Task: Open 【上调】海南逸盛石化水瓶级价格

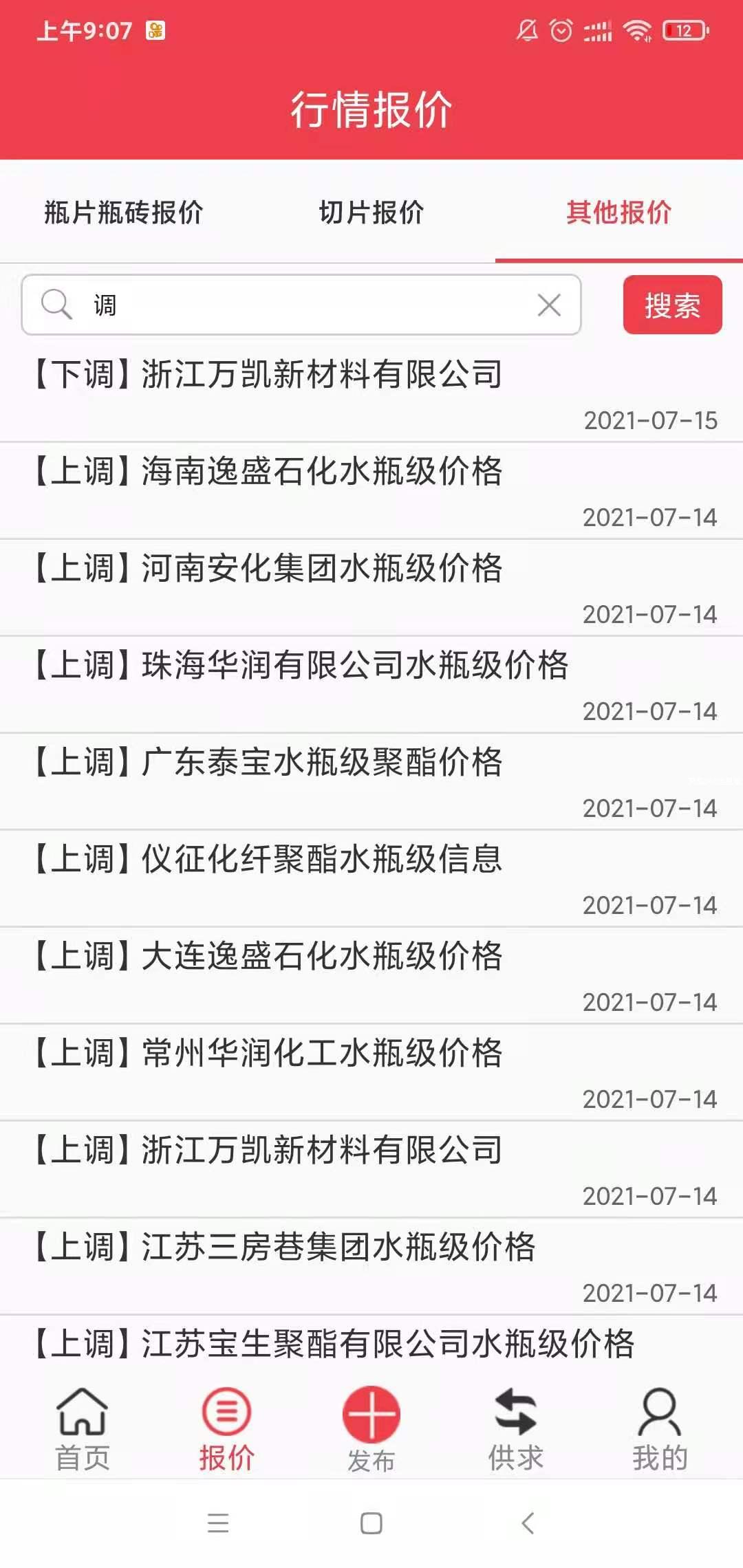Action: [268, 472]
